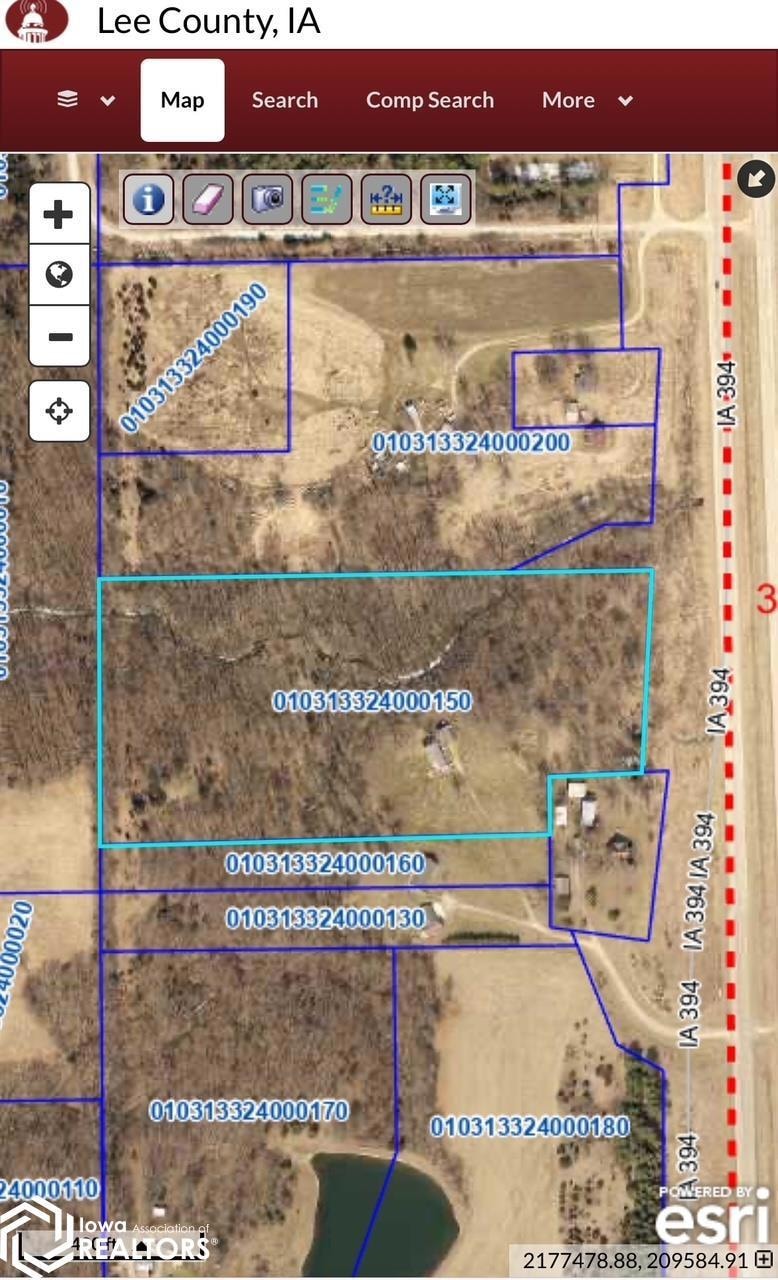Activate the measure distance tool
The width and height of the screenshot is (778, 1280).
coord(386,199)
